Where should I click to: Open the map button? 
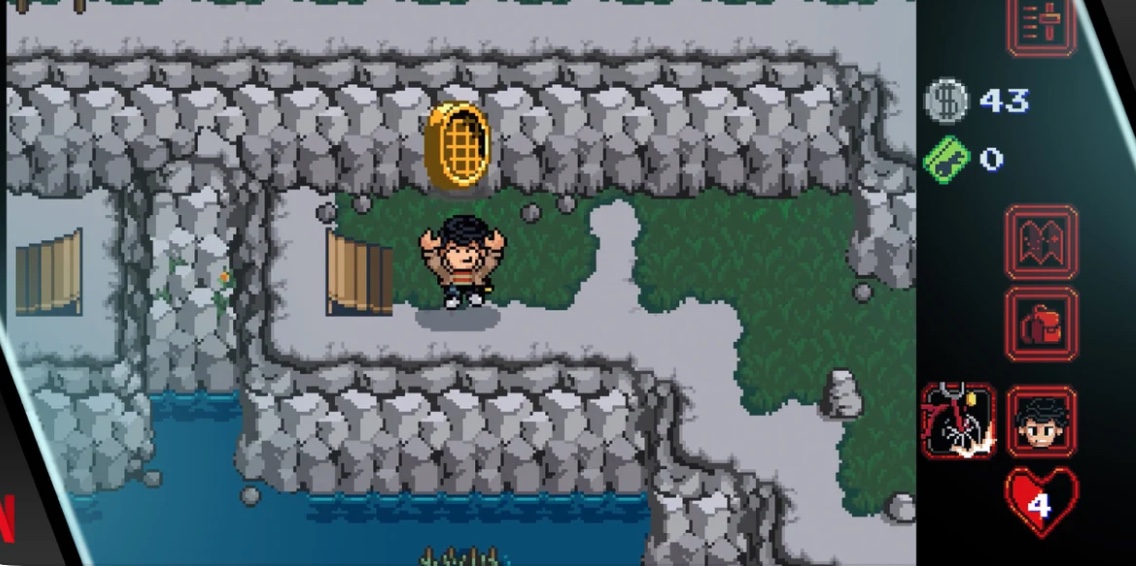tap(1041, 242)
